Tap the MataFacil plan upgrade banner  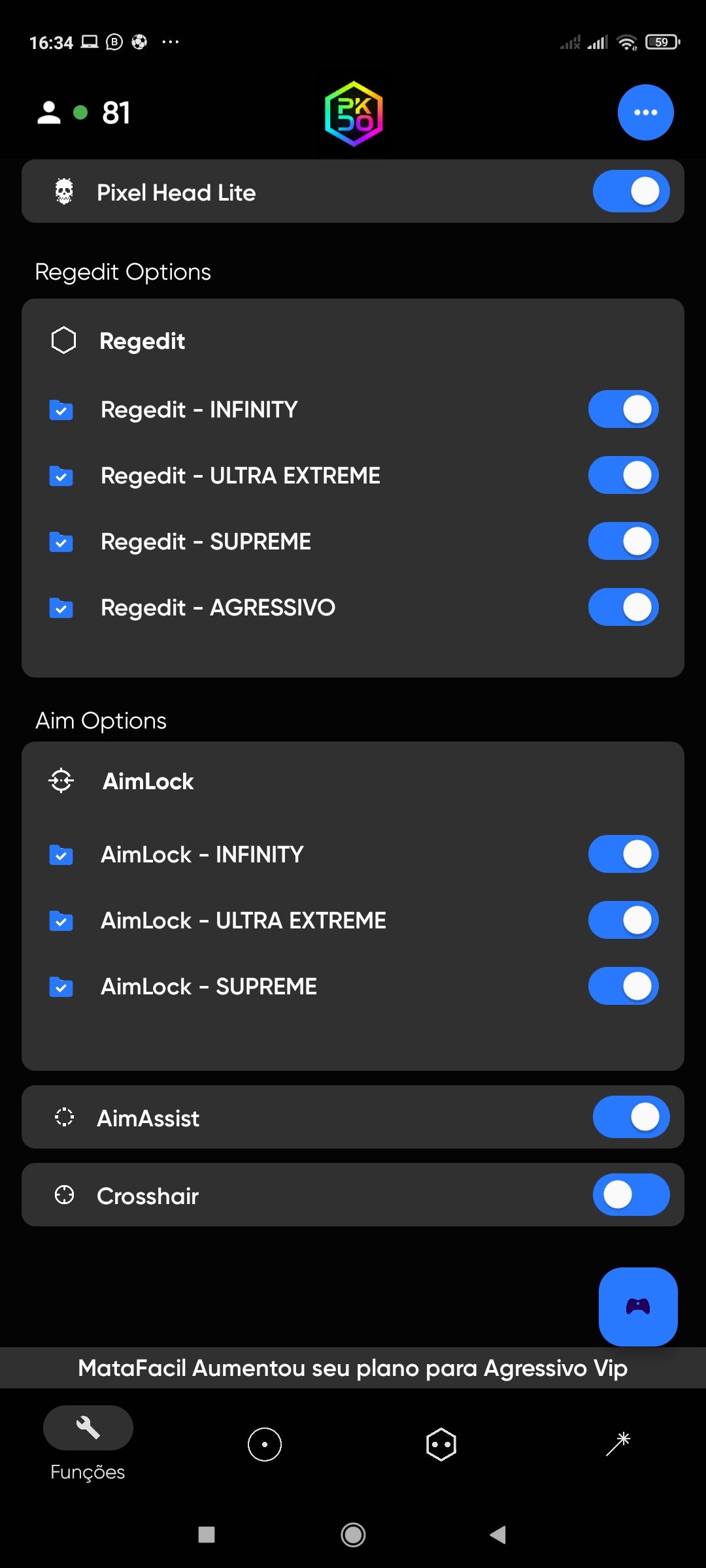point(353,1367)
